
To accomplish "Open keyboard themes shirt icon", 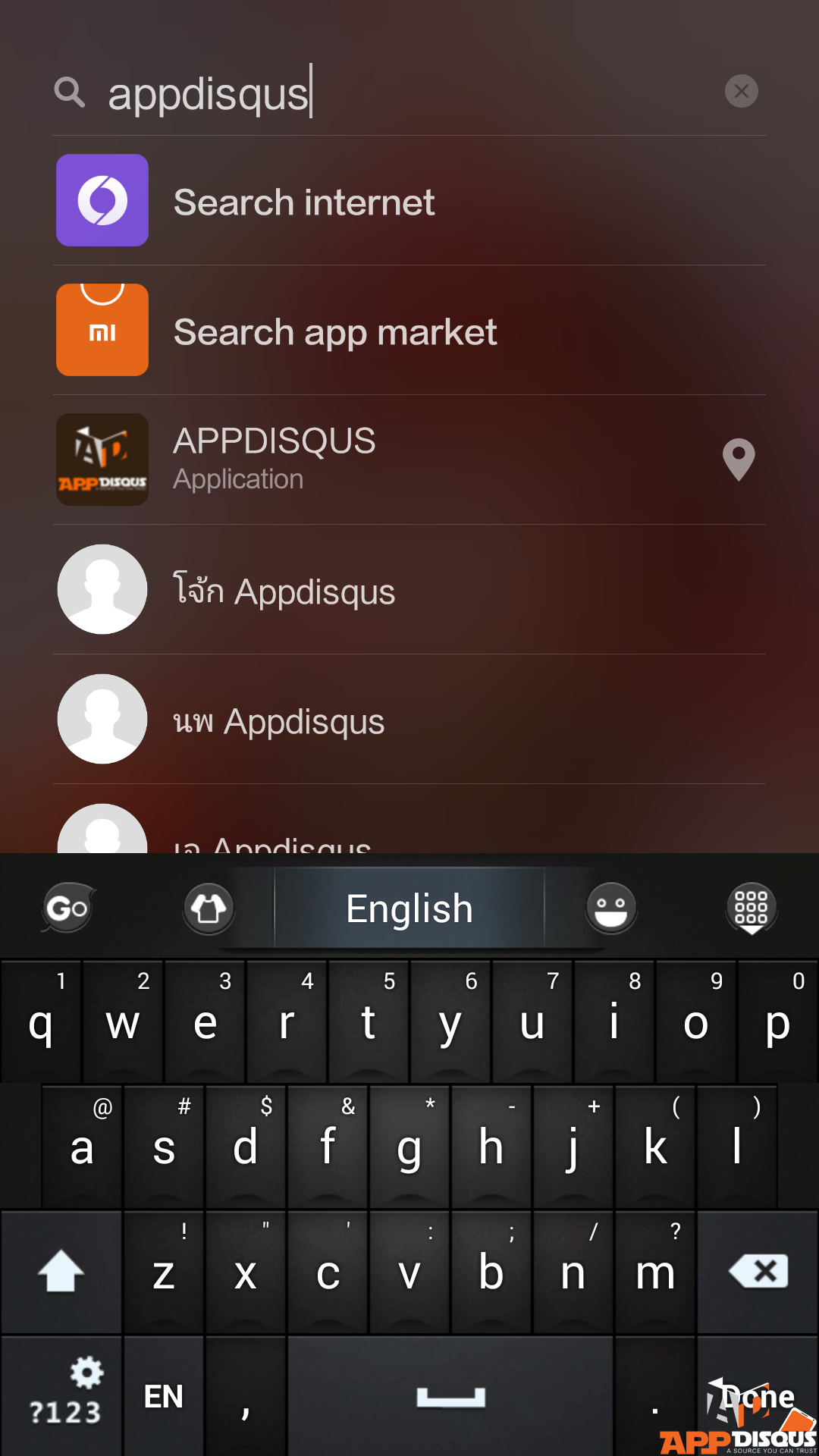I will pos(209,908).
